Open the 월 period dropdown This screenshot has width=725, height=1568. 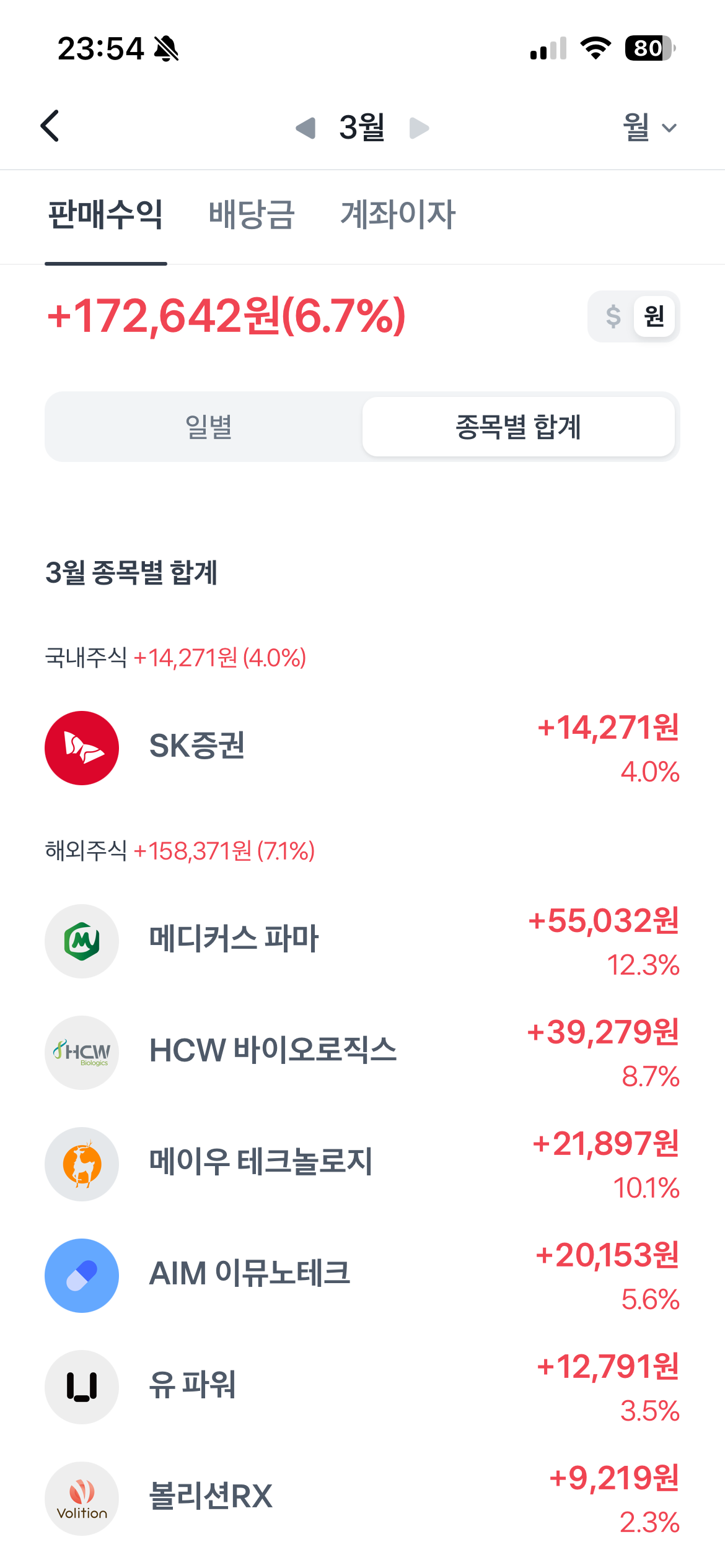point(649,128)
